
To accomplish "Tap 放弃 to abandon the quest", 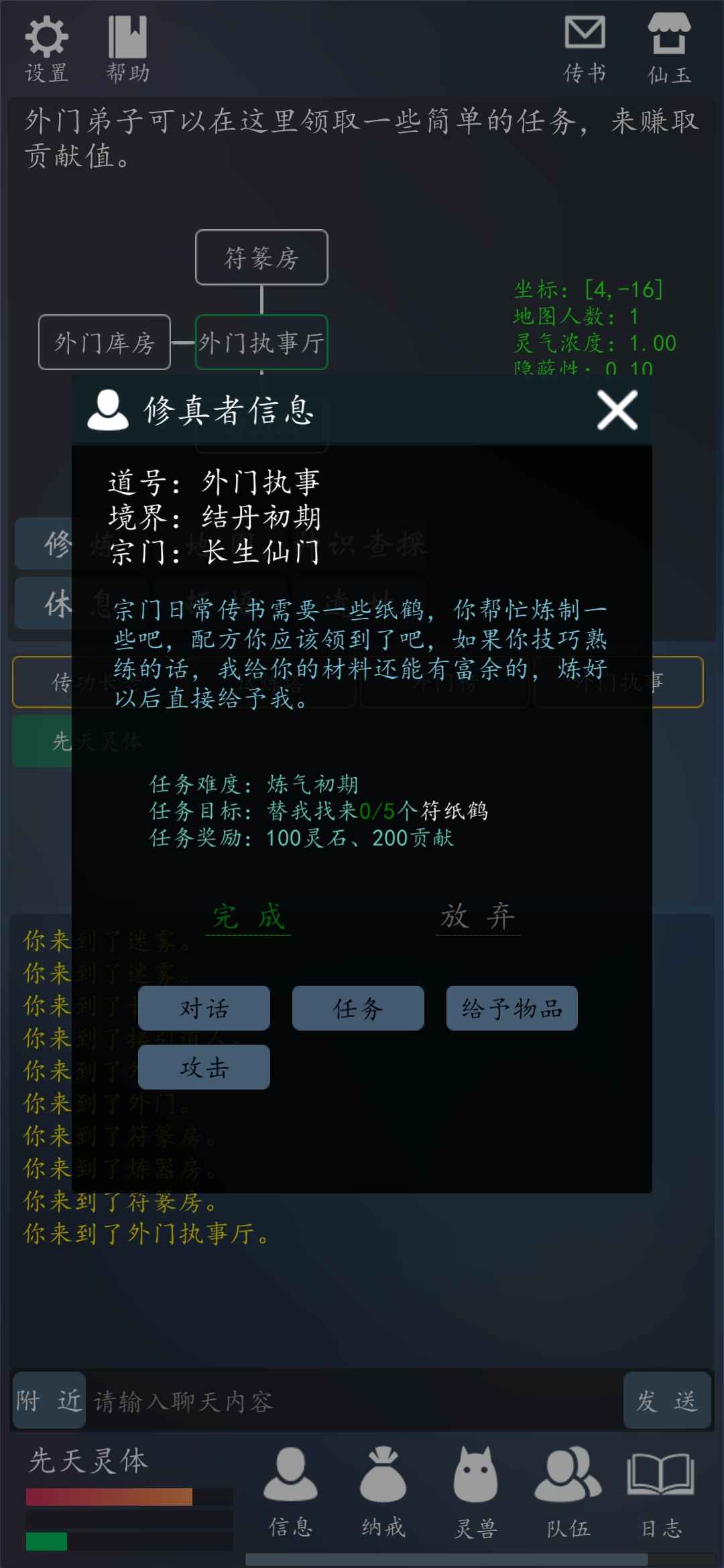I will 477,917.
